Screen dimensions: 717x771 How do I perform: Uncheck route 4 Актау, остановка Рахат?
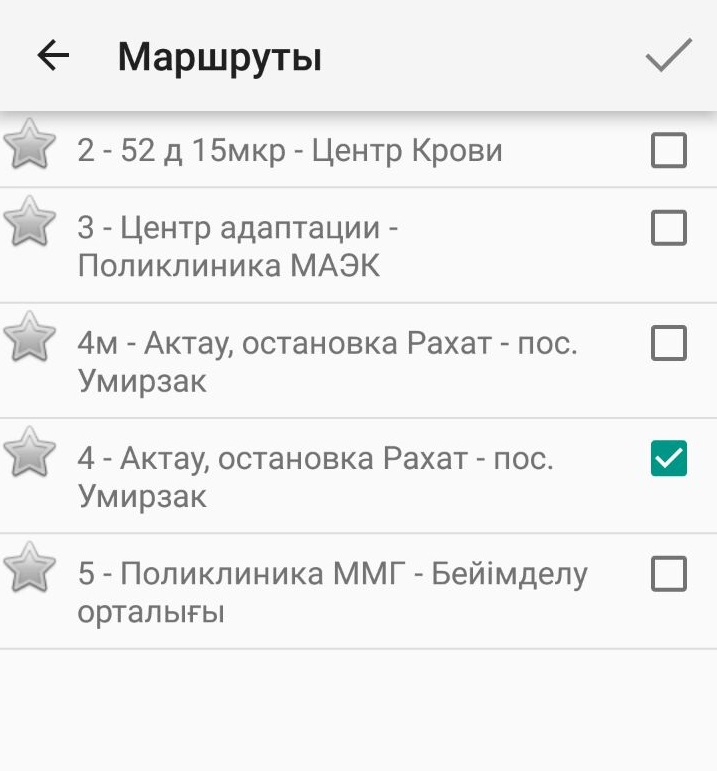pos(668,458)
